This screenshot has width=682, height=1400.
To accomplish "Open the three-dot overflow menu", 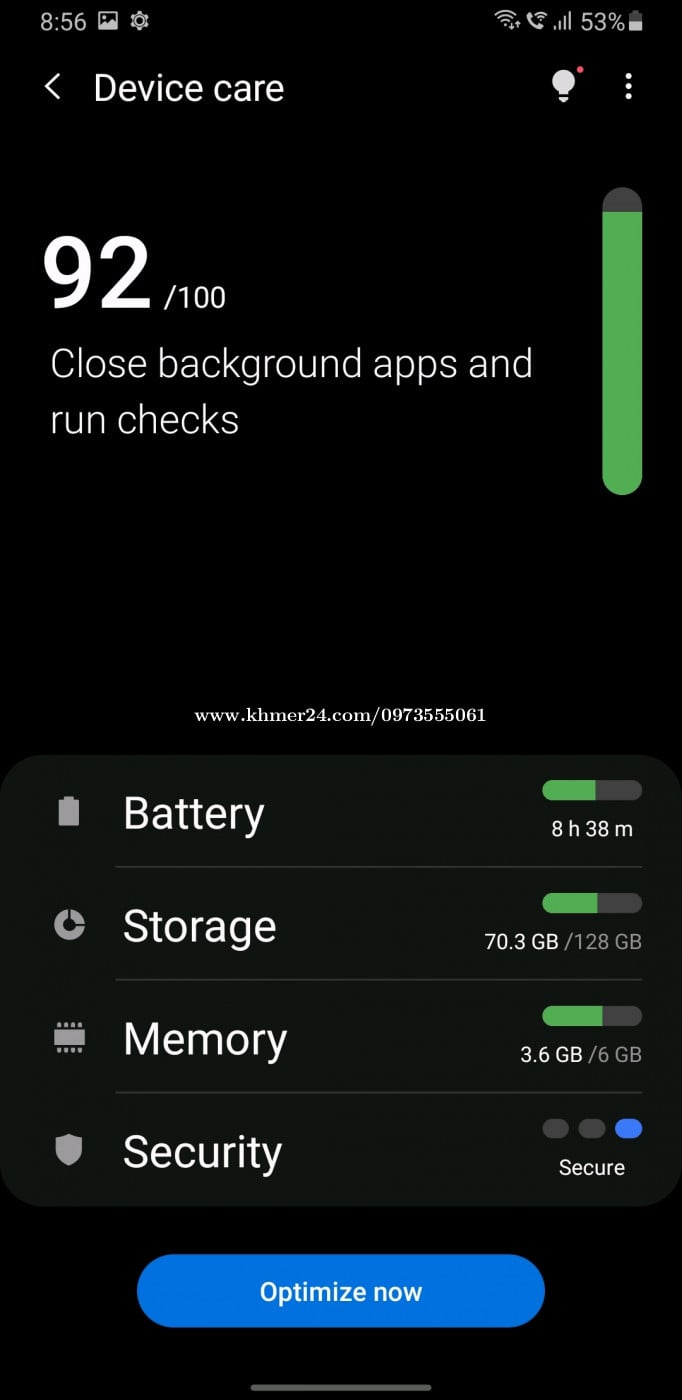I will click(x=628, y=87).
